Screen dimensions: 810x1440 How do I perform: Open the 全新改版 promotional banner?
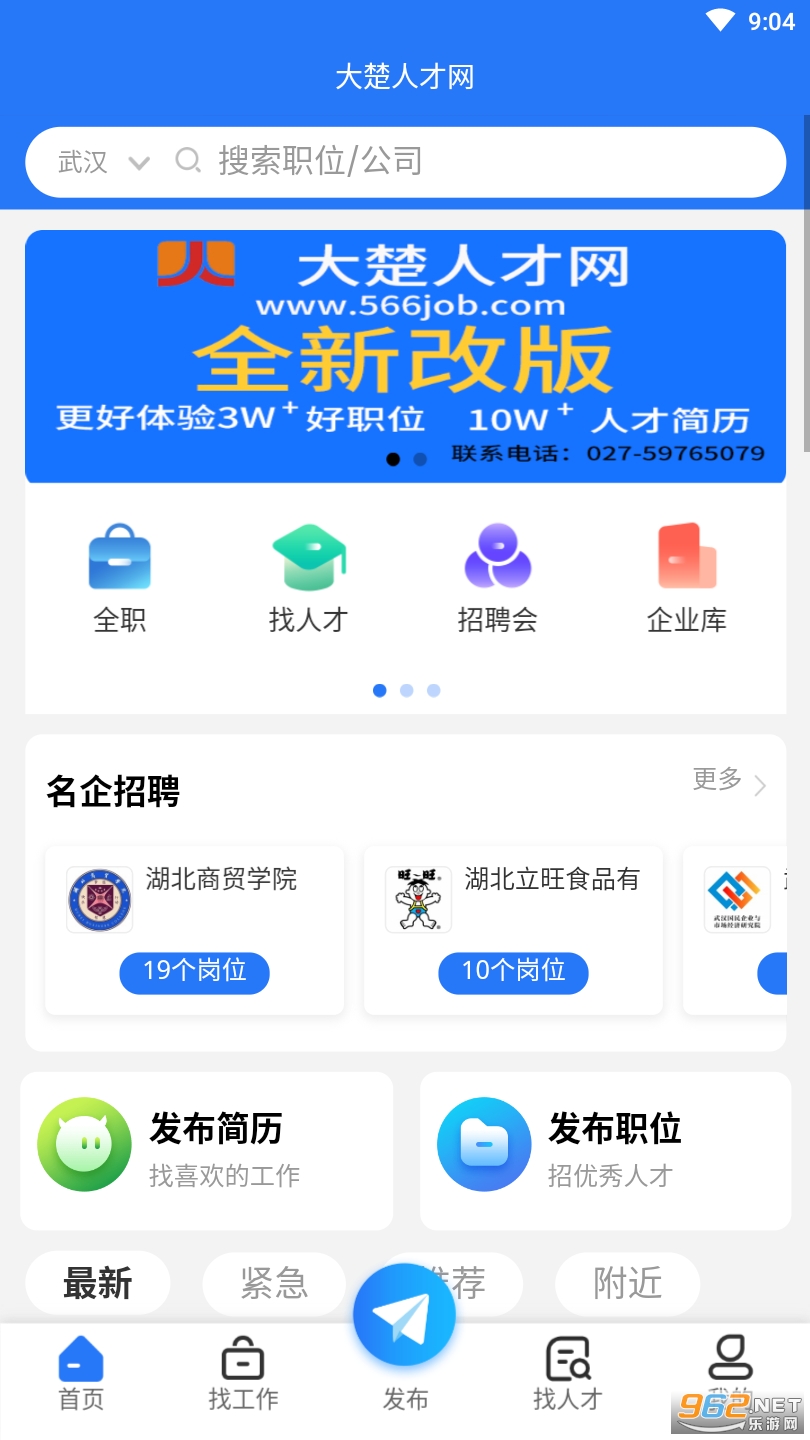405,357
